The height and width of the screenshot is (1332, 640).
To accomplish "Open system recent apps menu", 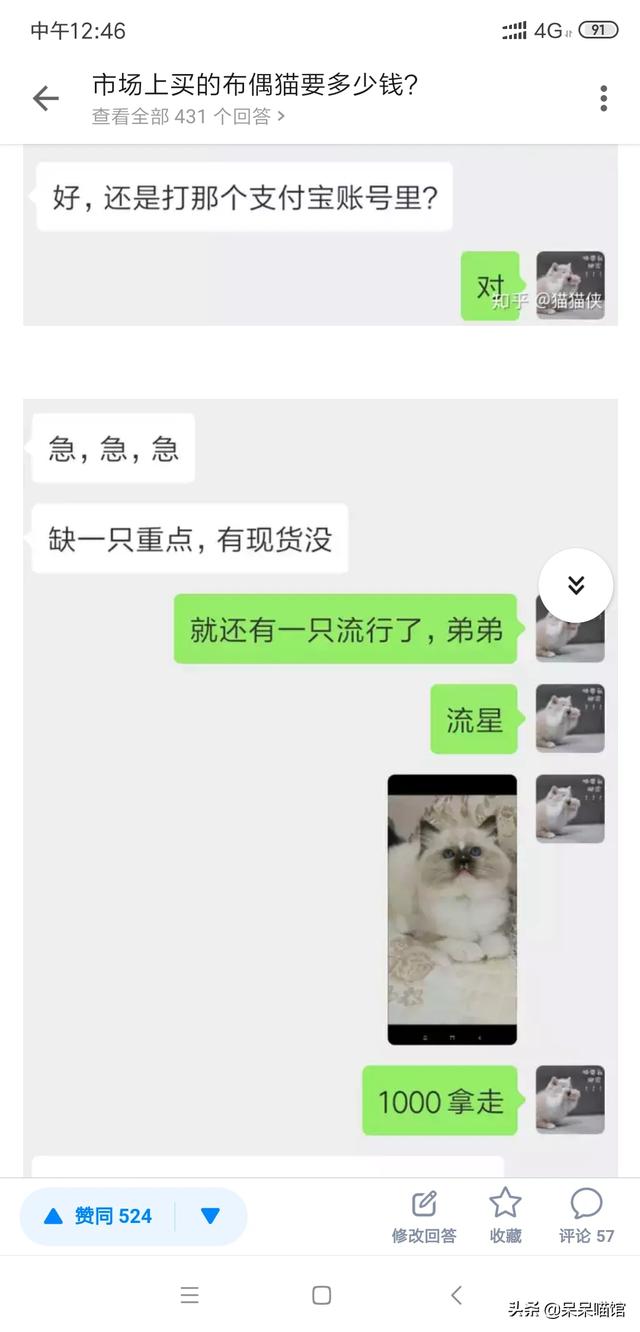I will pyautogui.click(x=190, y=1295).
